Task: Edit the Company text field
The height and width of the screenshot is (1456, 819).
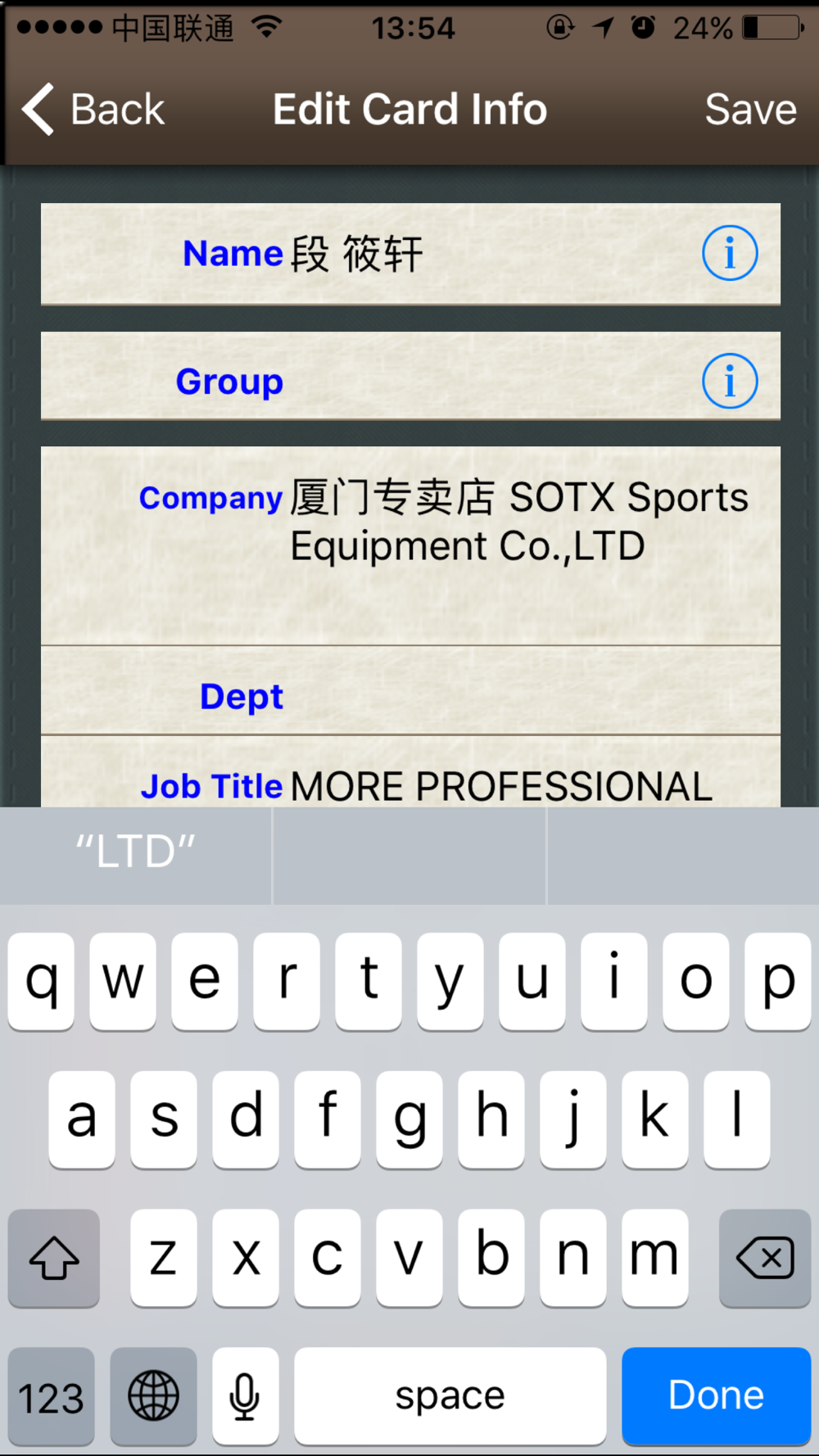Action: (519, 545)
